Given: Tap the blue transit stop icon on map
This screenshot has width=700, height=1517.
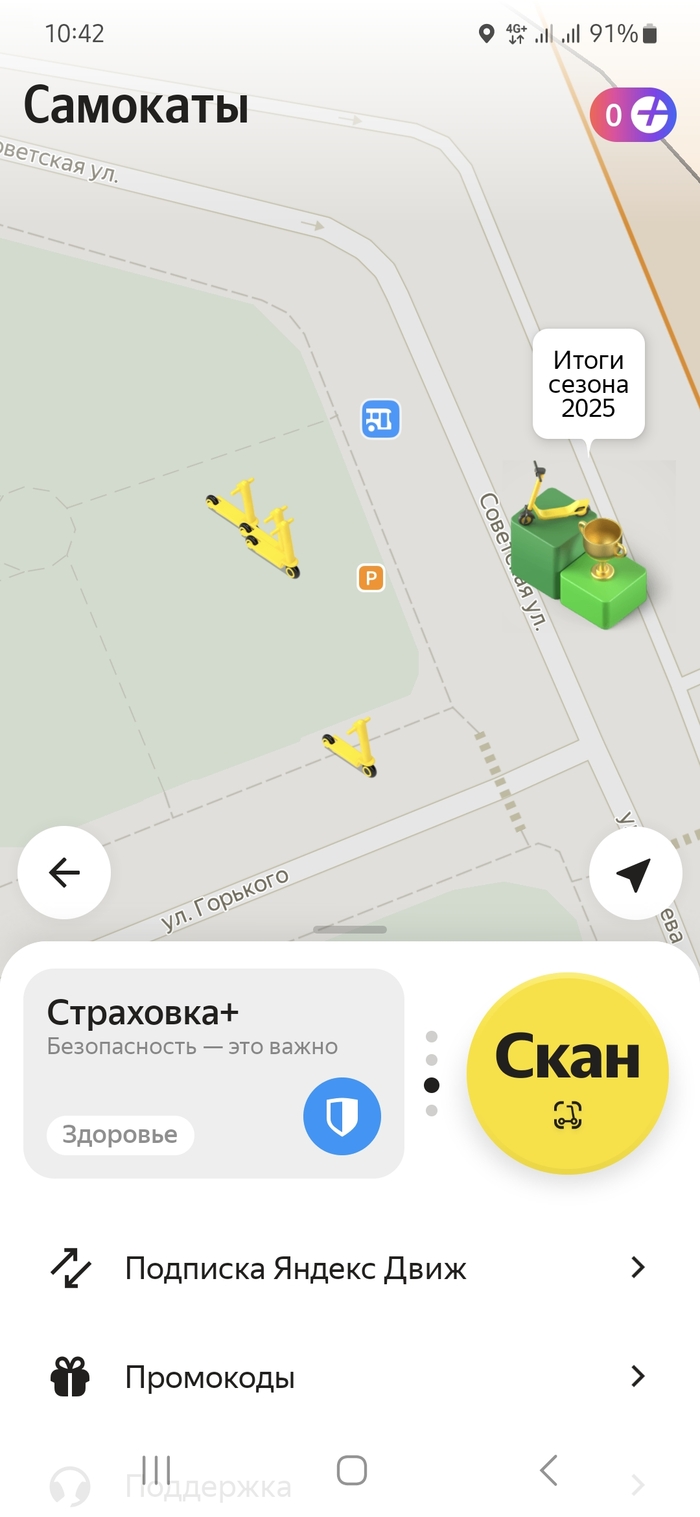Looking at the screenshot, I should (380, 419).
